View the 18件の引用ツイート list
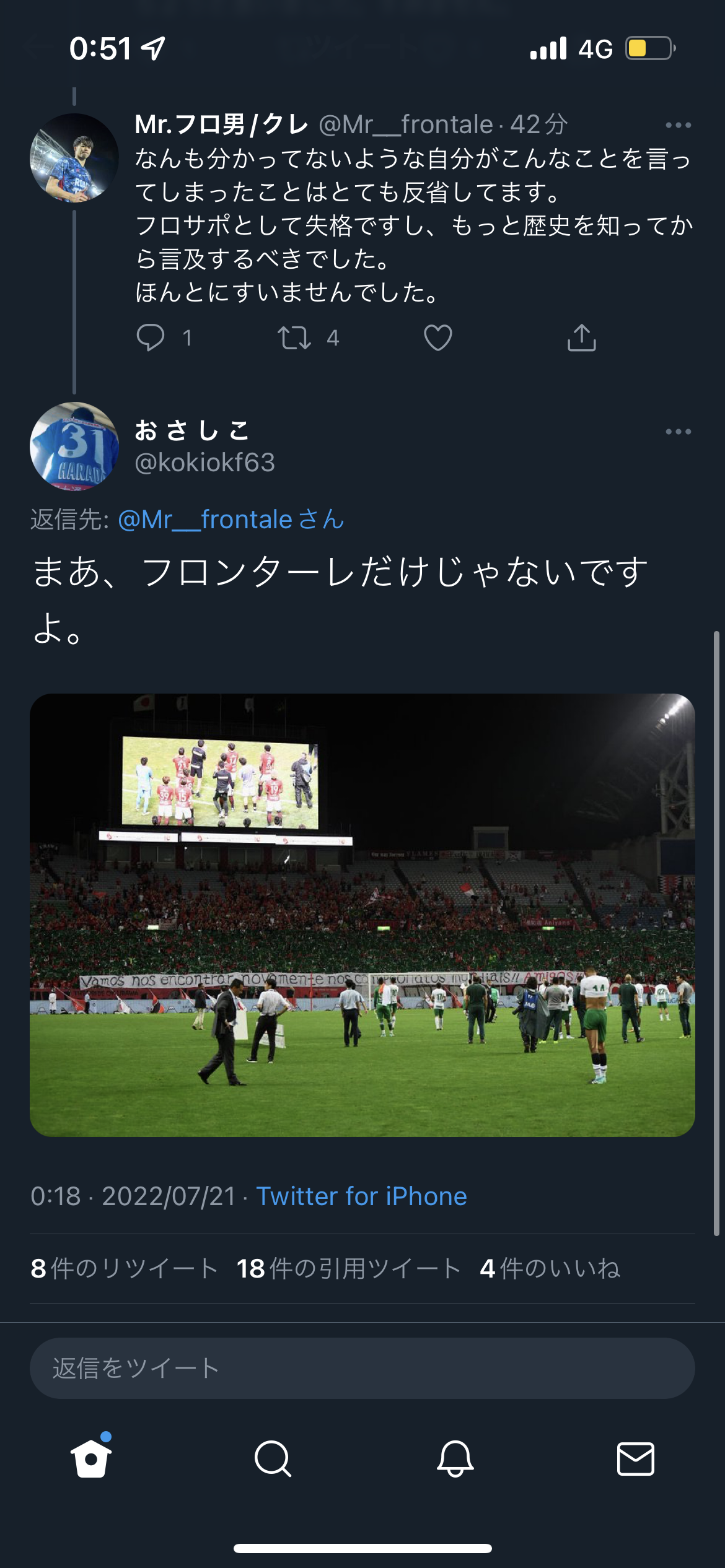This screenshot has width=725, height=1568. [349, 1268]
